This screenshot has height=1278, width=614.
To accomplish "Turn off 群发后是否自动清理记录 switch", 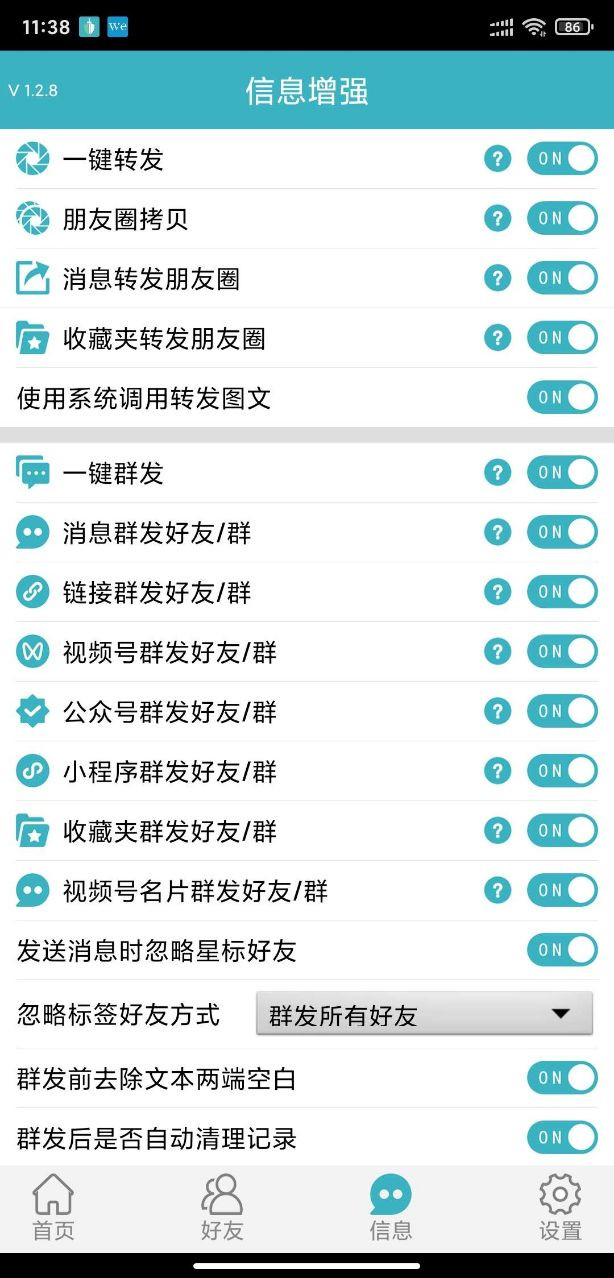I will pyautogui.click(x=562, y=1138).
